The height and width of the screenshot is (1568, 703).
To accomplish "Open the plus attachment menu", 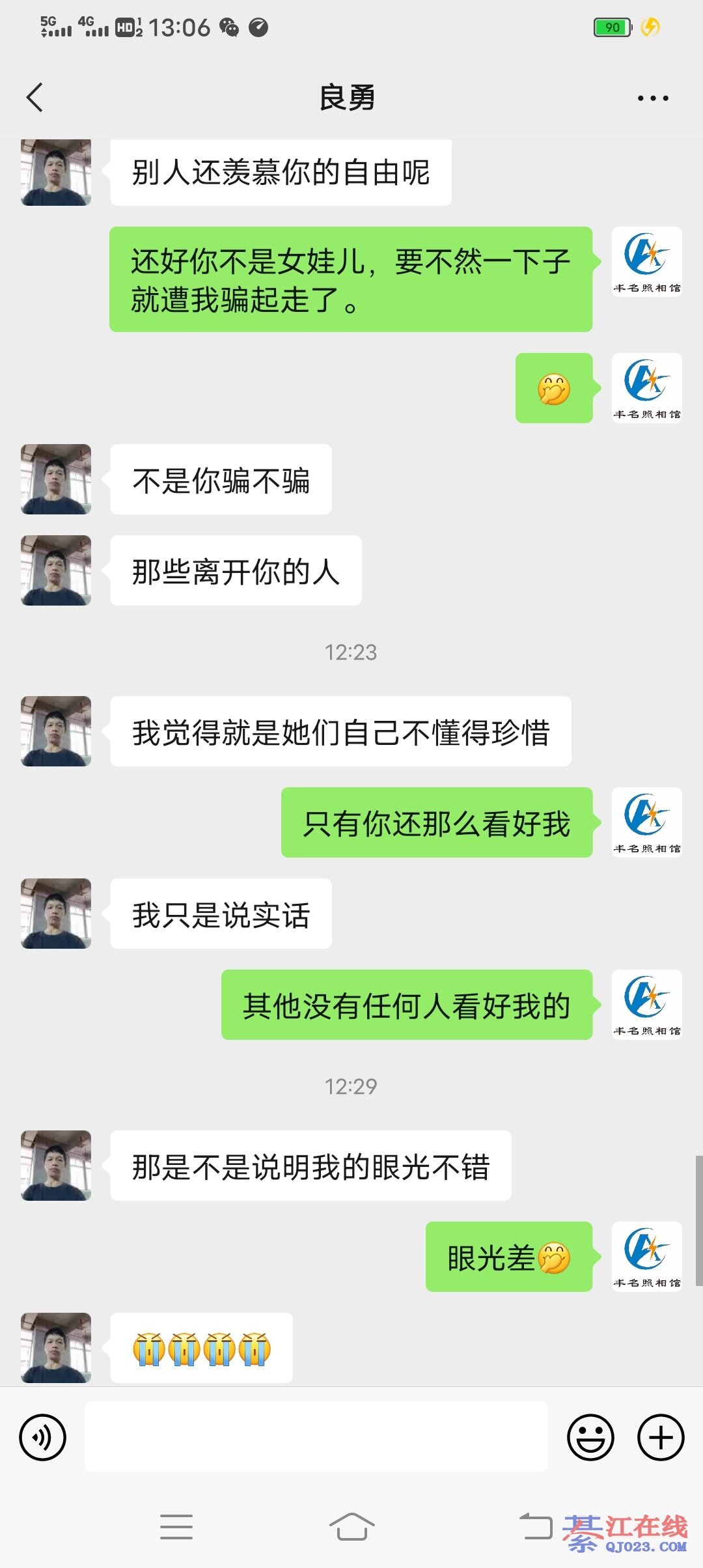I will (661, 1436).
